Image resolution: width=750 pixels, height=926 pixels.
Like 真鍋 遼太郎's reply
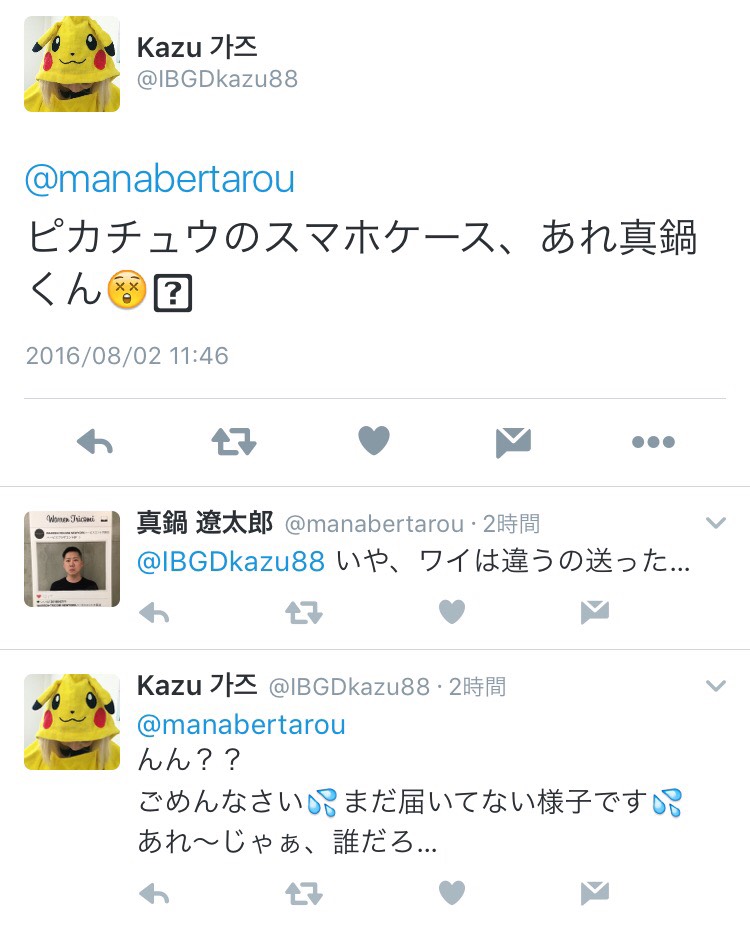(452, 612)
